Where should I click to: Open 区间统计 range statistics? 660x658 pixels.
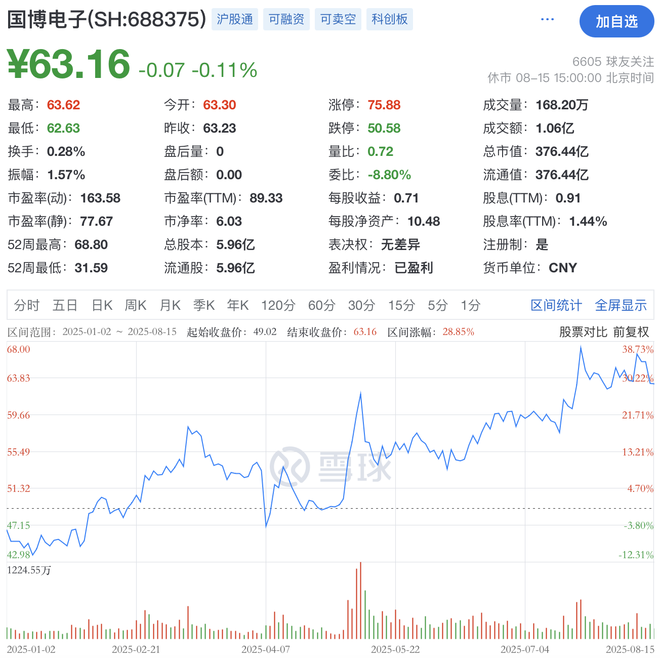coord(556,305)
